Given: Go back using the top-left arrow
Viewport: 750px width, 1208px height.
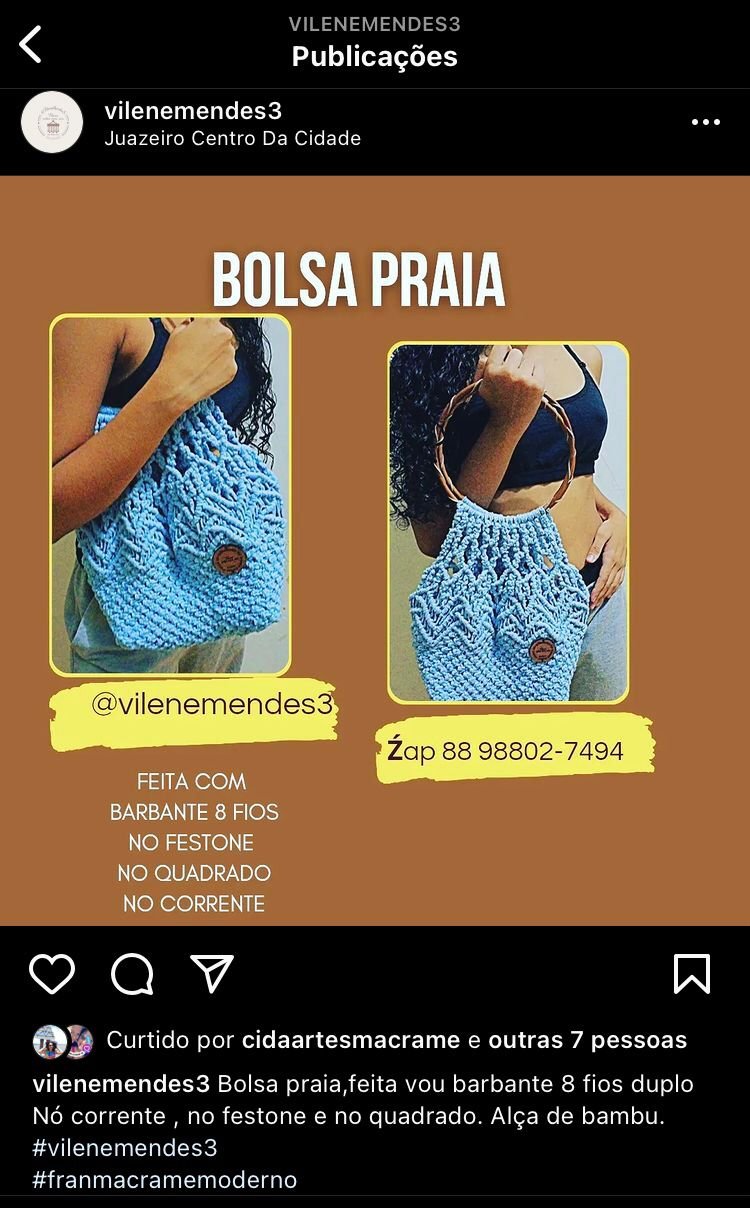Looking at the screenshot, I should point(32,44).
